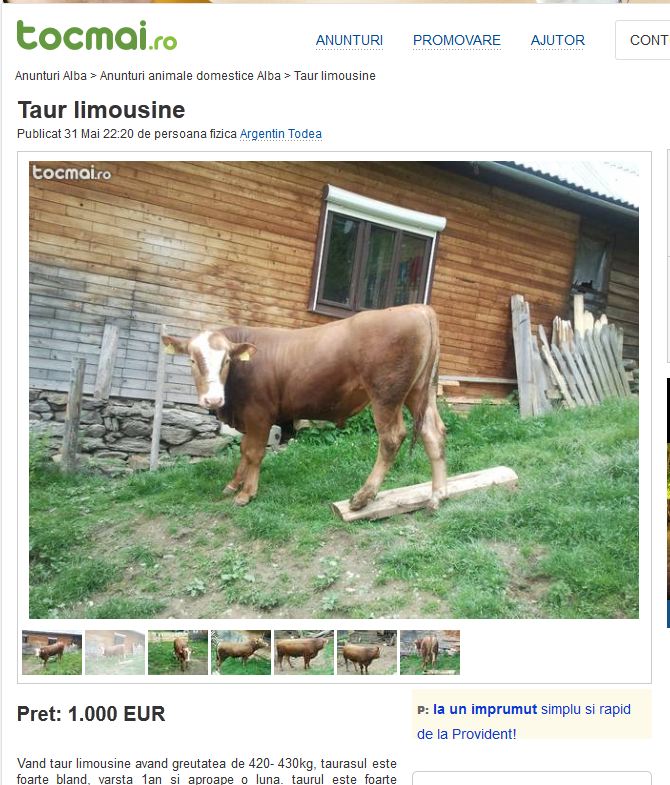Select the third photo thumbnail
The image size is (670, 785).
pos(178,652)
